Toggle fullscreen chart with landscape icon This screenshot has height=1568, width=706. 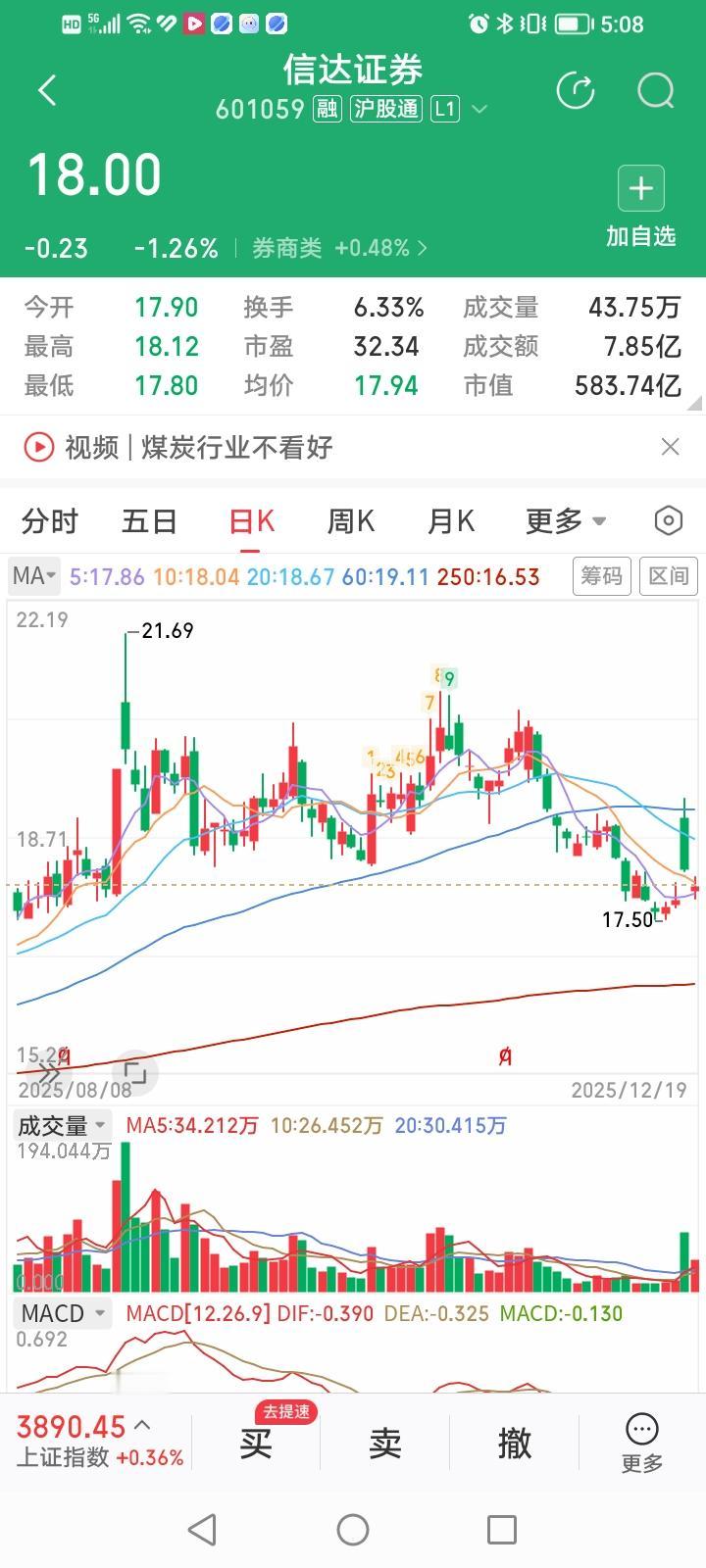(135, 1073)
